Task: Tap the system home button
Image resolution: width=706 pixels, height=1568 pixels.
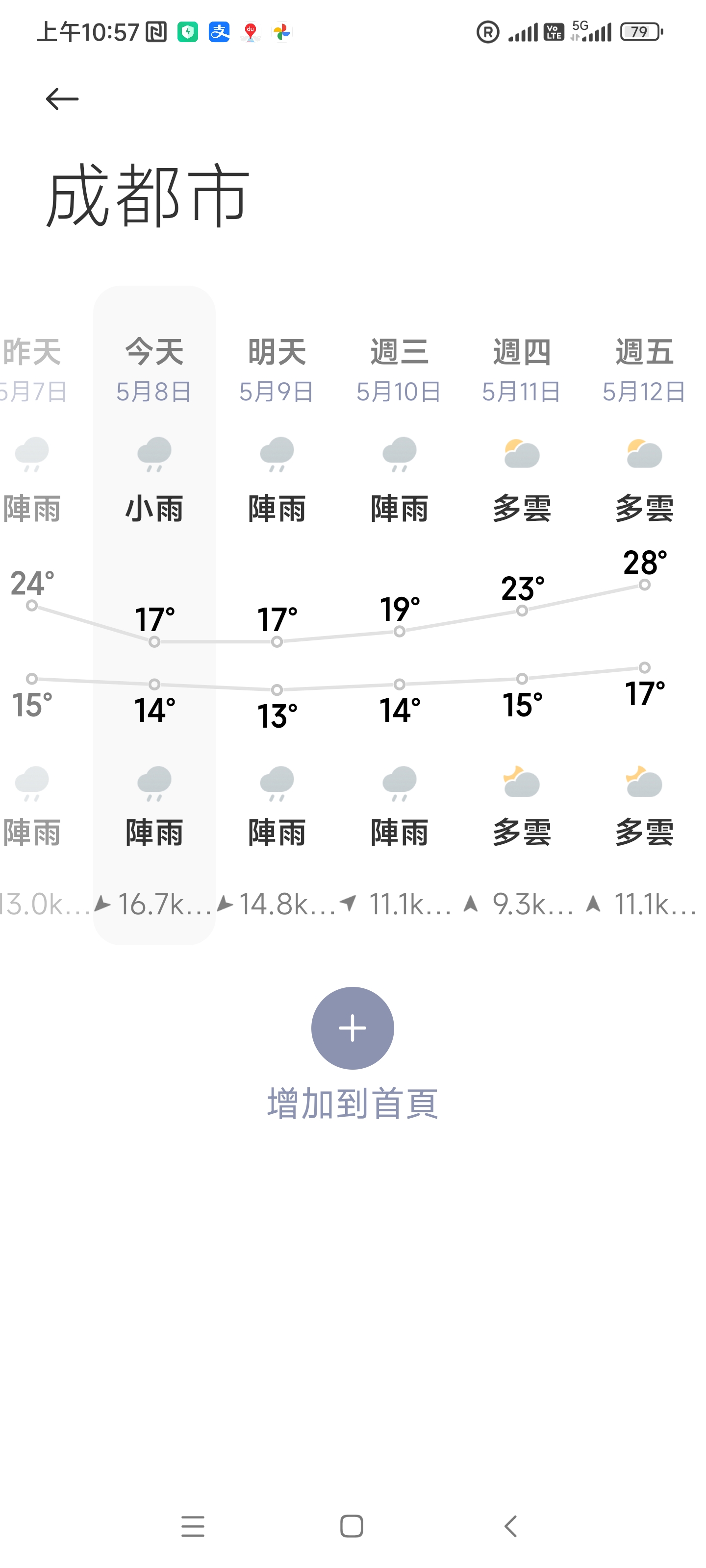Action: point(352,1526)
